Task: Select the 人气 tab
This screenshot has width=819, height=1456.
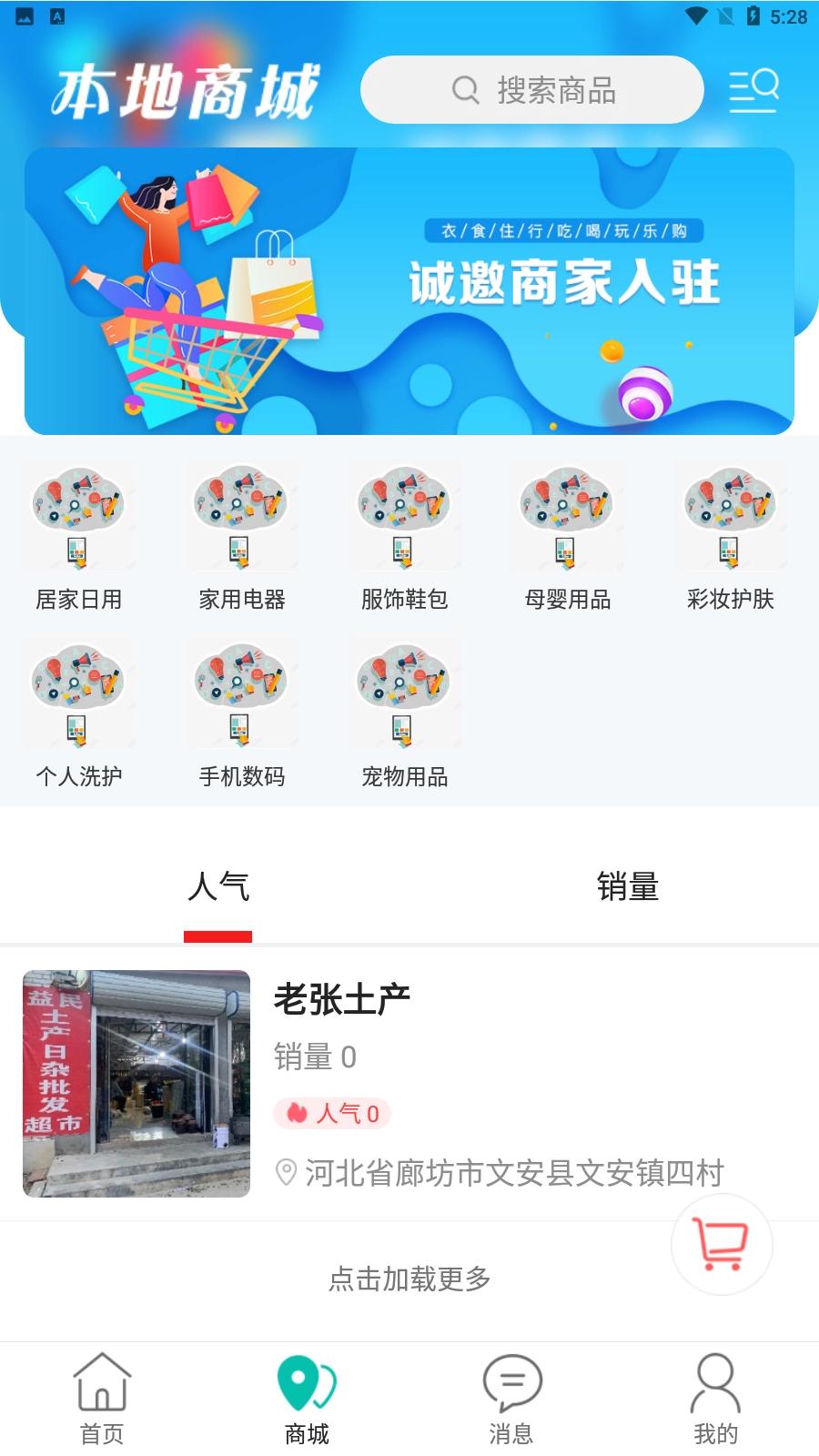Action: (x=217, y=887)
